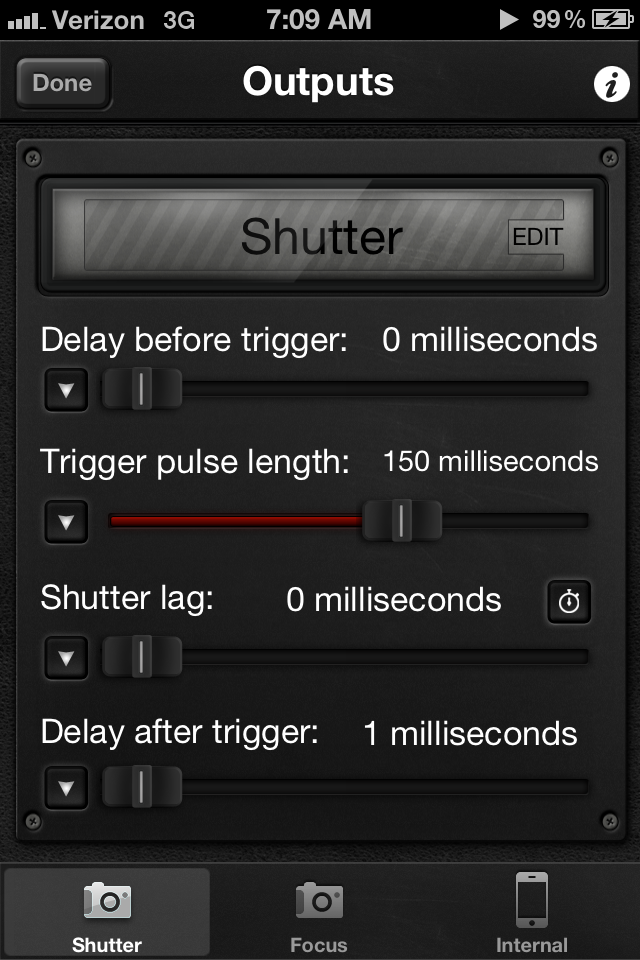This screenshot has height=960, width=640.
Task: Switch to the Focus tab
Action: 319,914
